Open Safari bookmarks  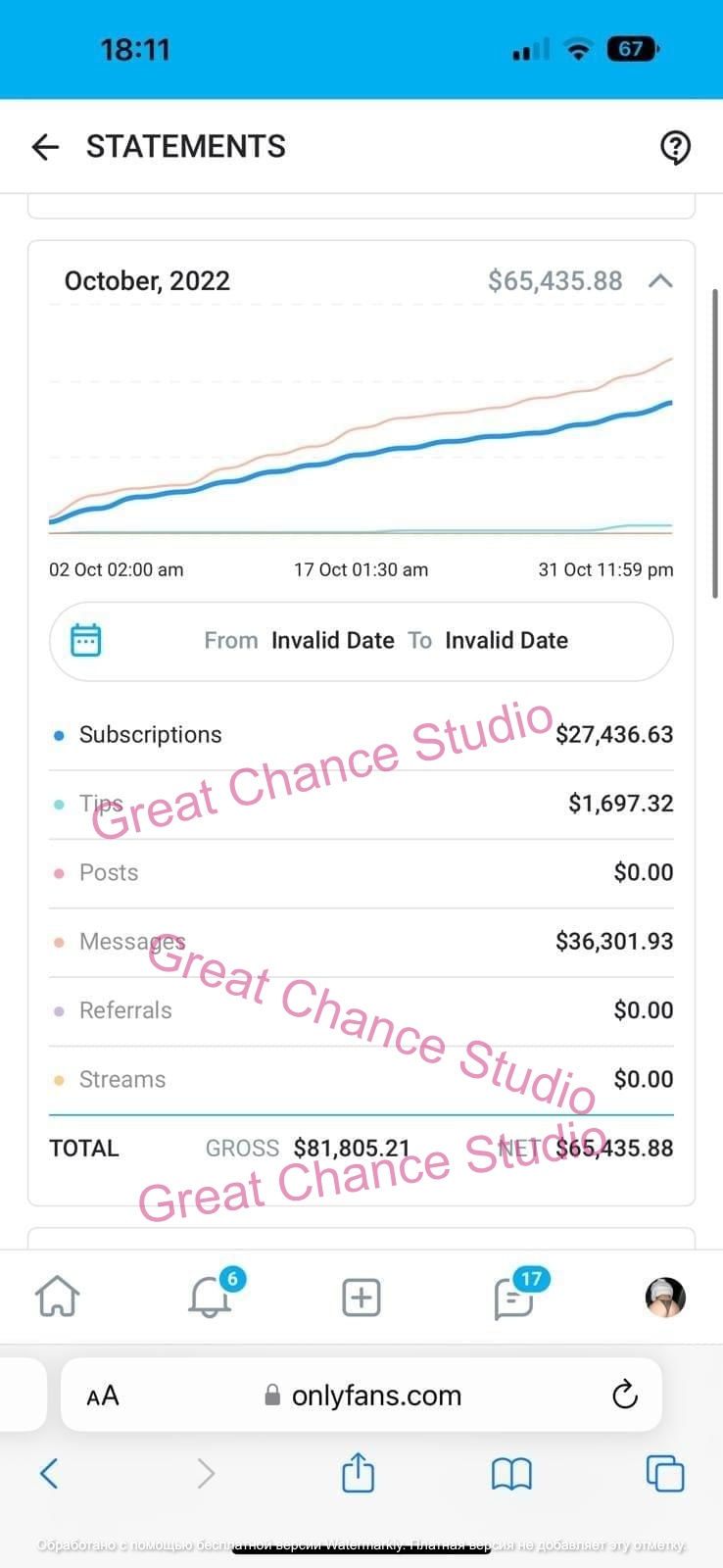tap(511, 1473)
